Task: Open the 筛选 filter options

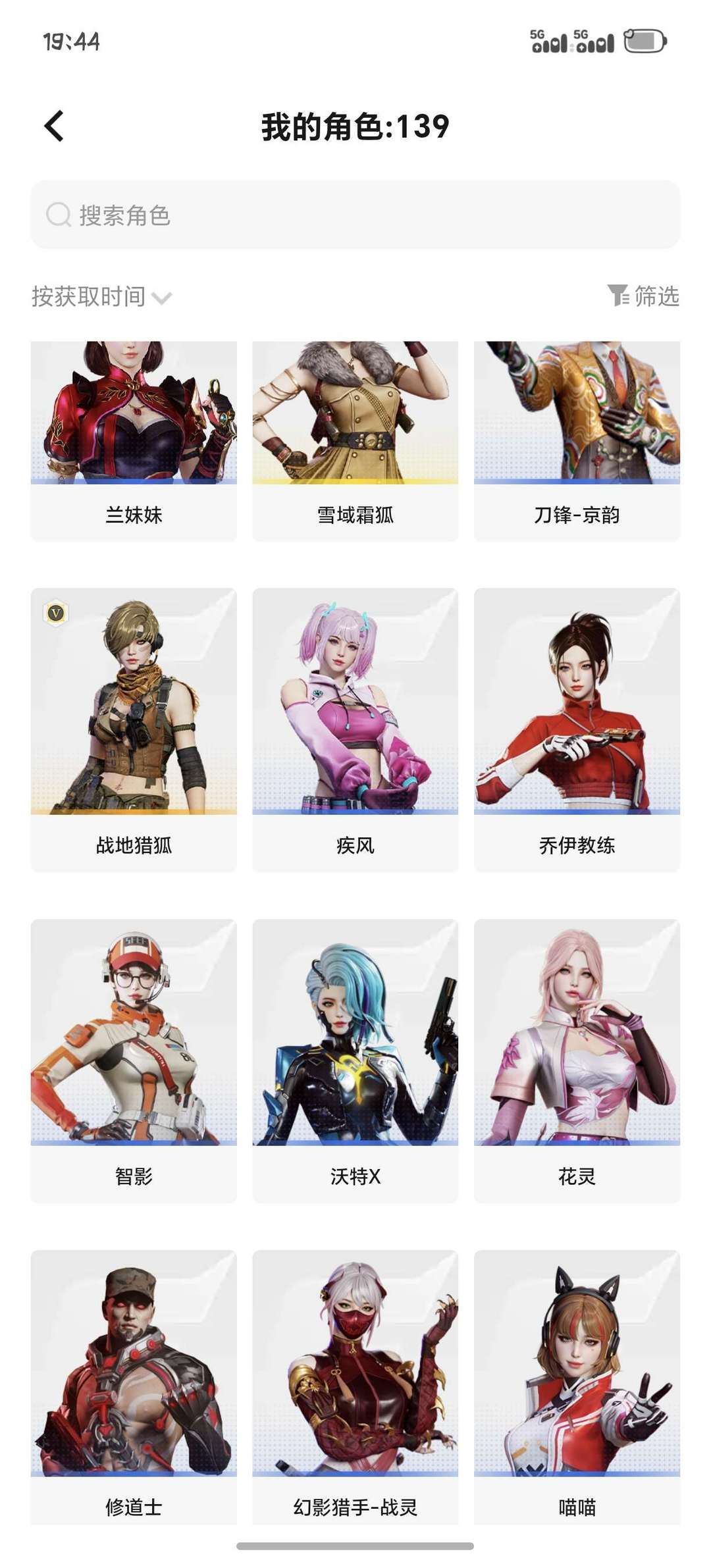Action: click(x=643, y=296)
